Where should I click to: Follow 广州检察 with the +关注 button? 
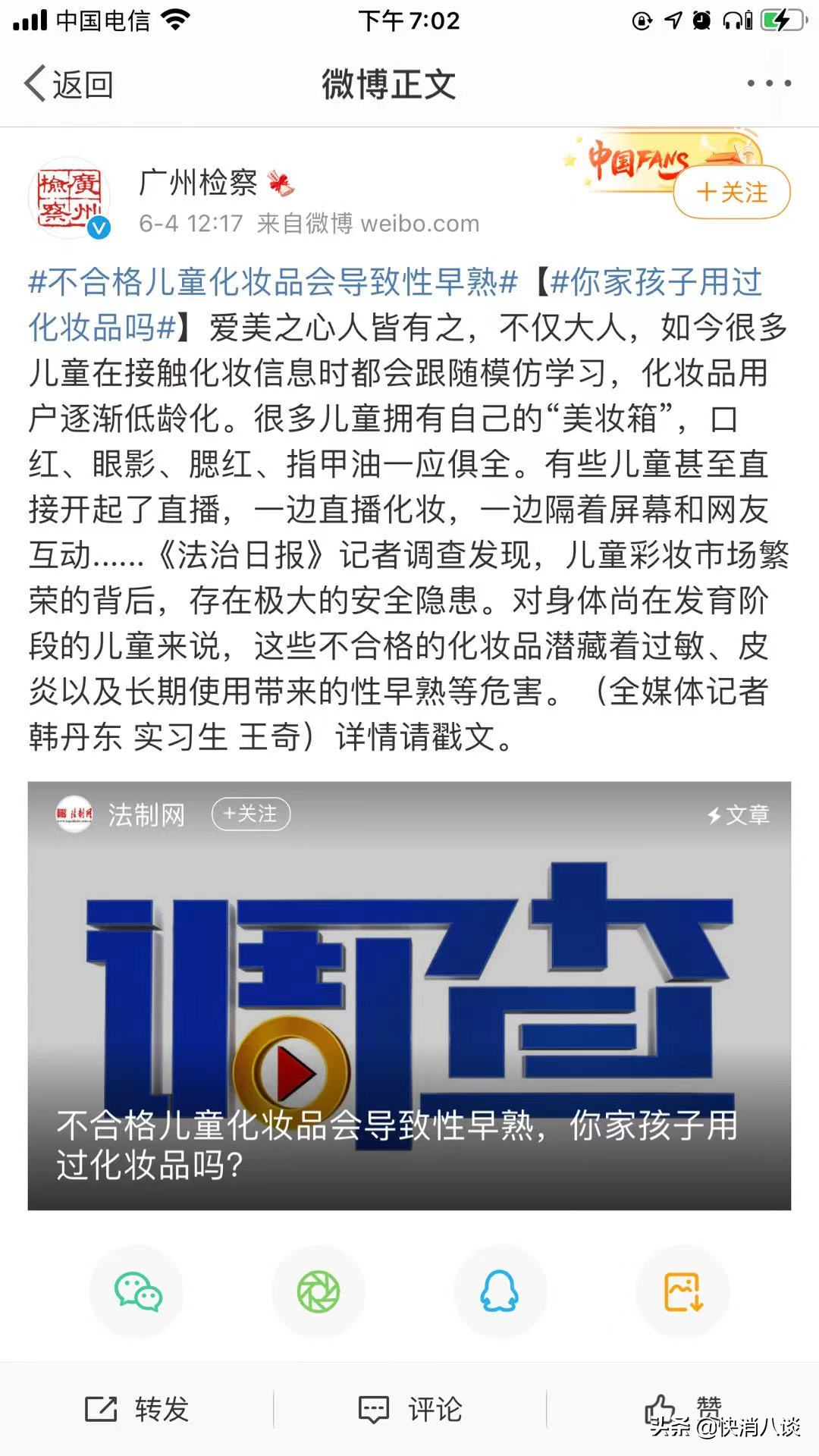731,193
